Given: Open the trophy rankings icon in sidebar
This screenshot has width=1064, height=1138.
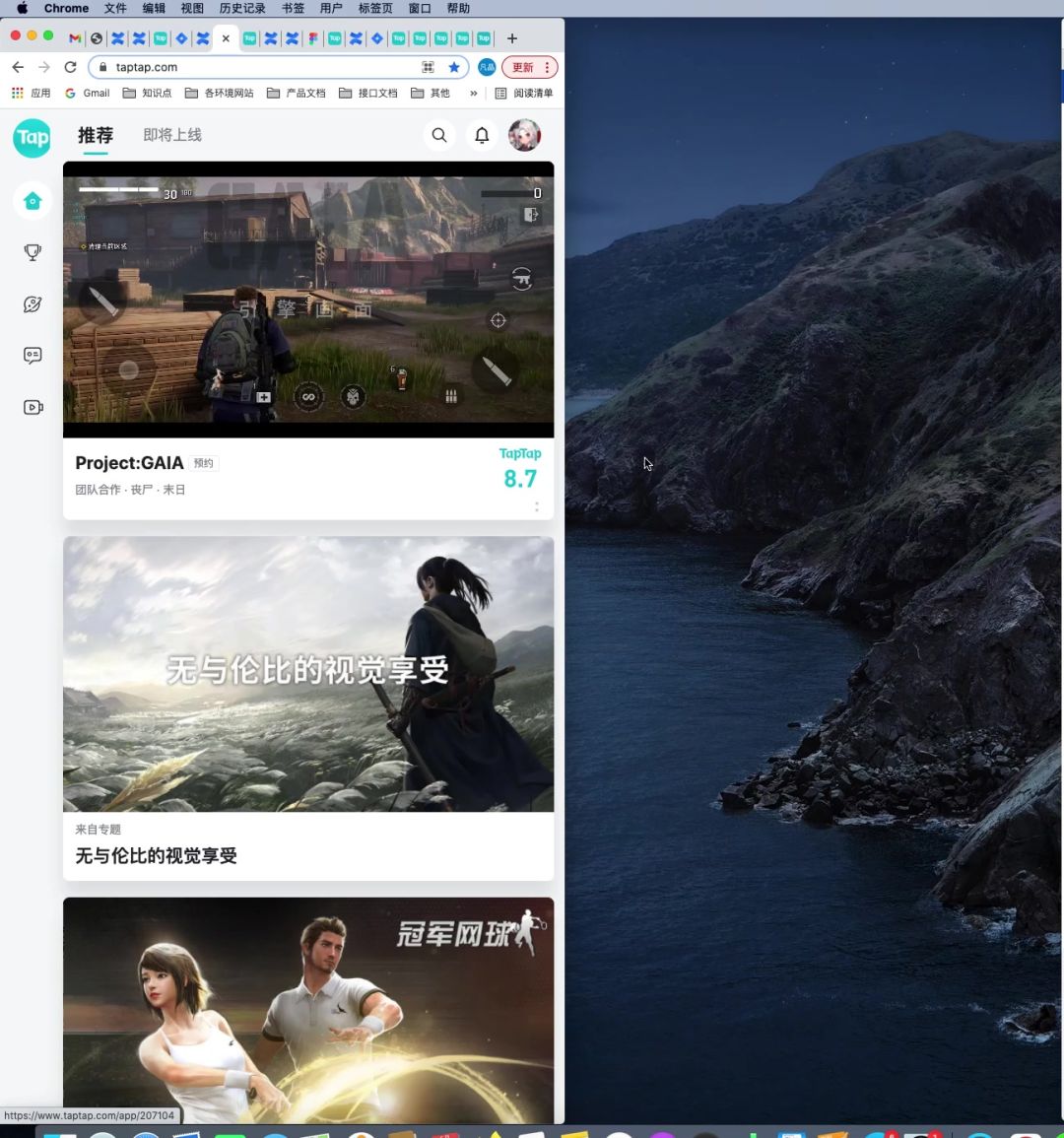Looking at the screenshot, I should [33, 252].
